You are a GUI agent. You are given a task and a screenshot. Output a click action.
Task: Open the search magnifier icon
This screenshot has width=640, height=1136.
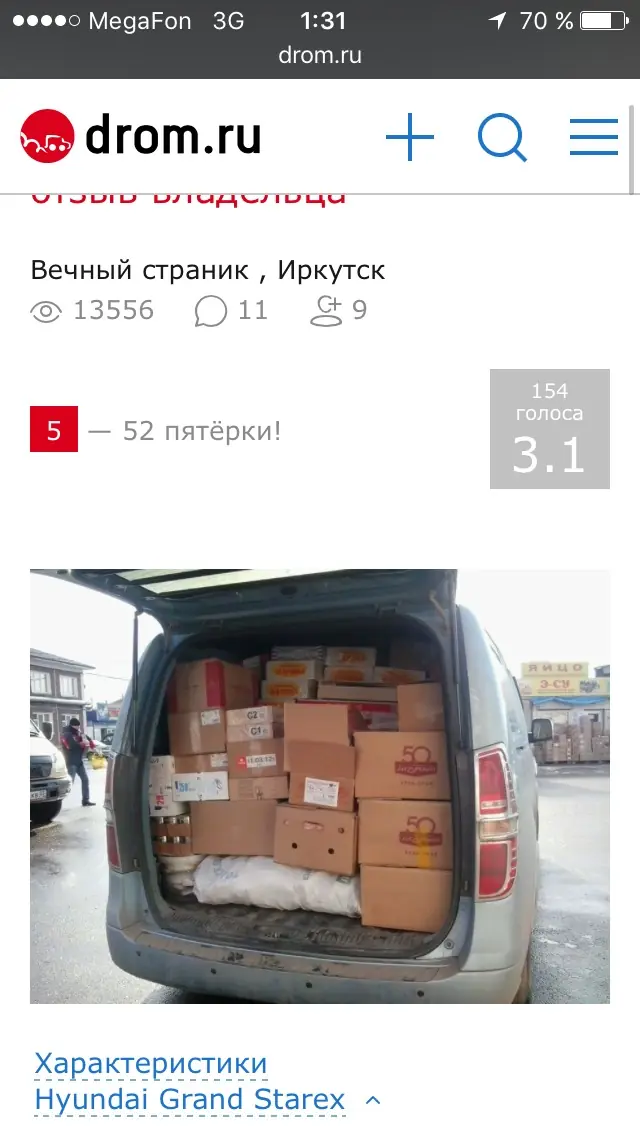pos(502,137)
